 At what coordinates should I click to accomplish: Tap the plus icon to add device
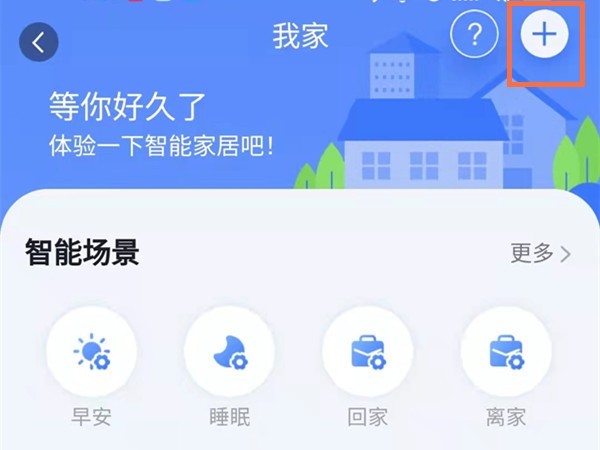tap(543, 35)
